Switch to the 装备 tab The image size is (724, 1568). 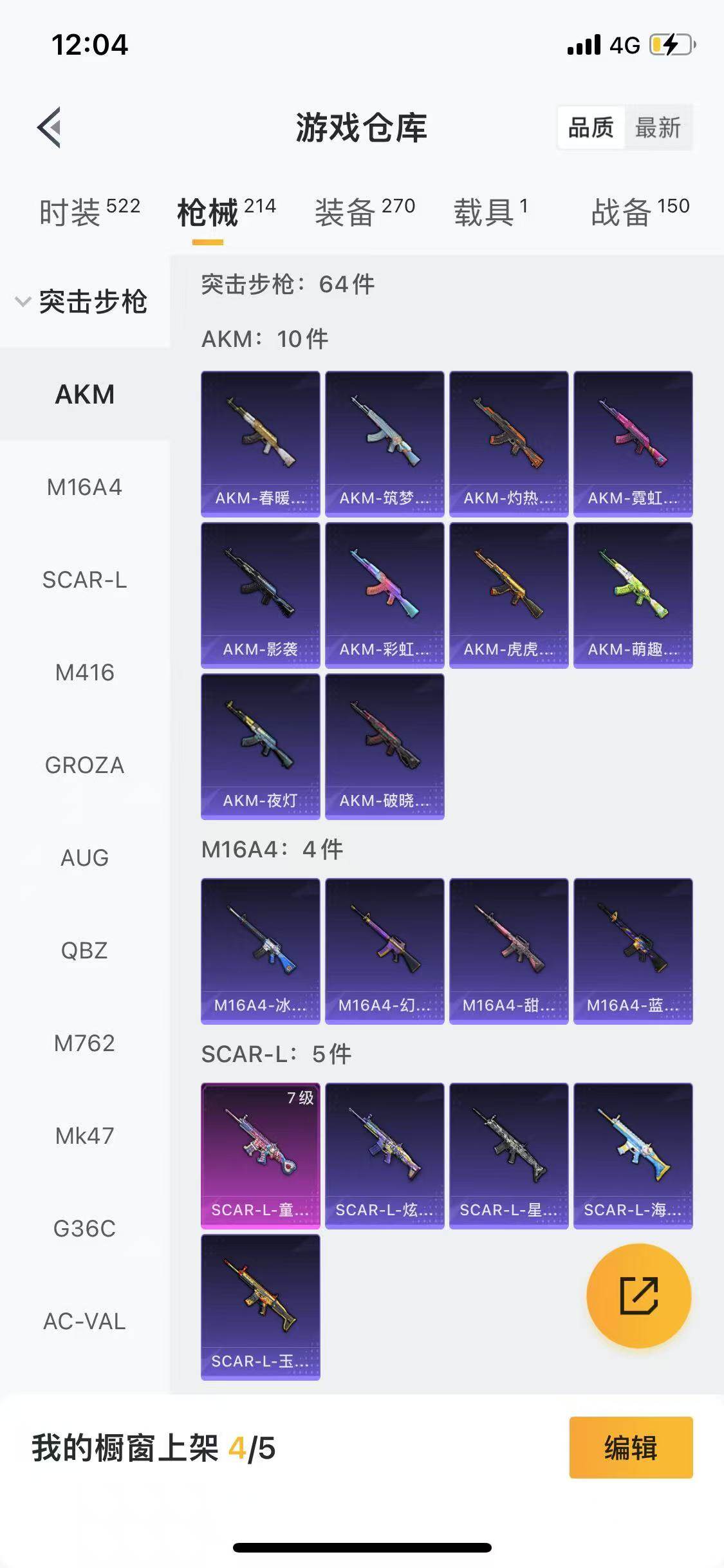pos(364,212)
